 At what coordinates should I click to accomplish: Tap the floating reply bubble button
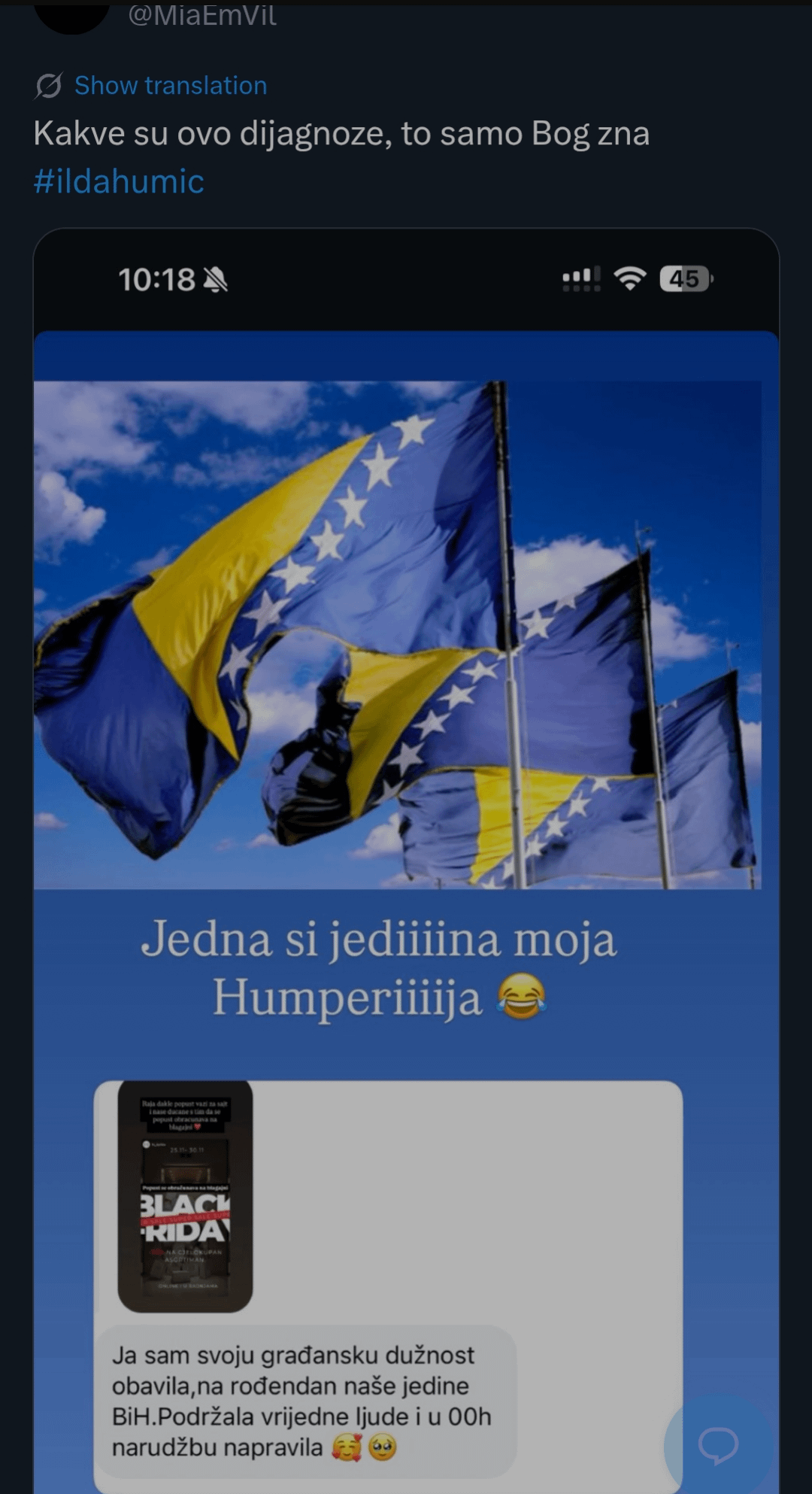718,1444
